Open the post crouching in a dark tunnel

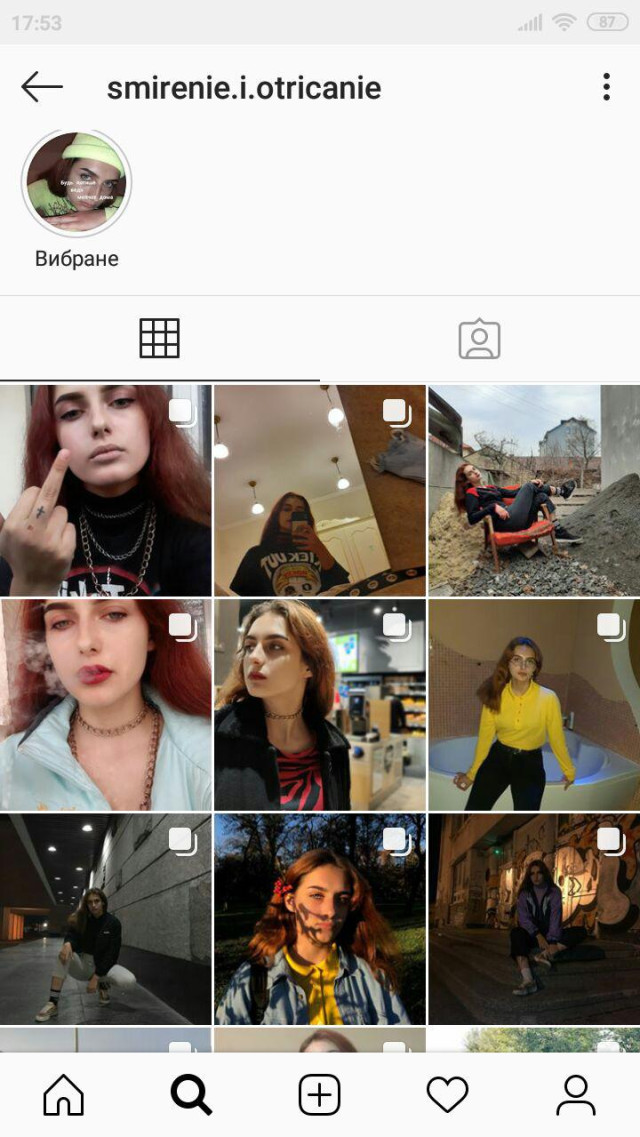[x=106, y=918]
